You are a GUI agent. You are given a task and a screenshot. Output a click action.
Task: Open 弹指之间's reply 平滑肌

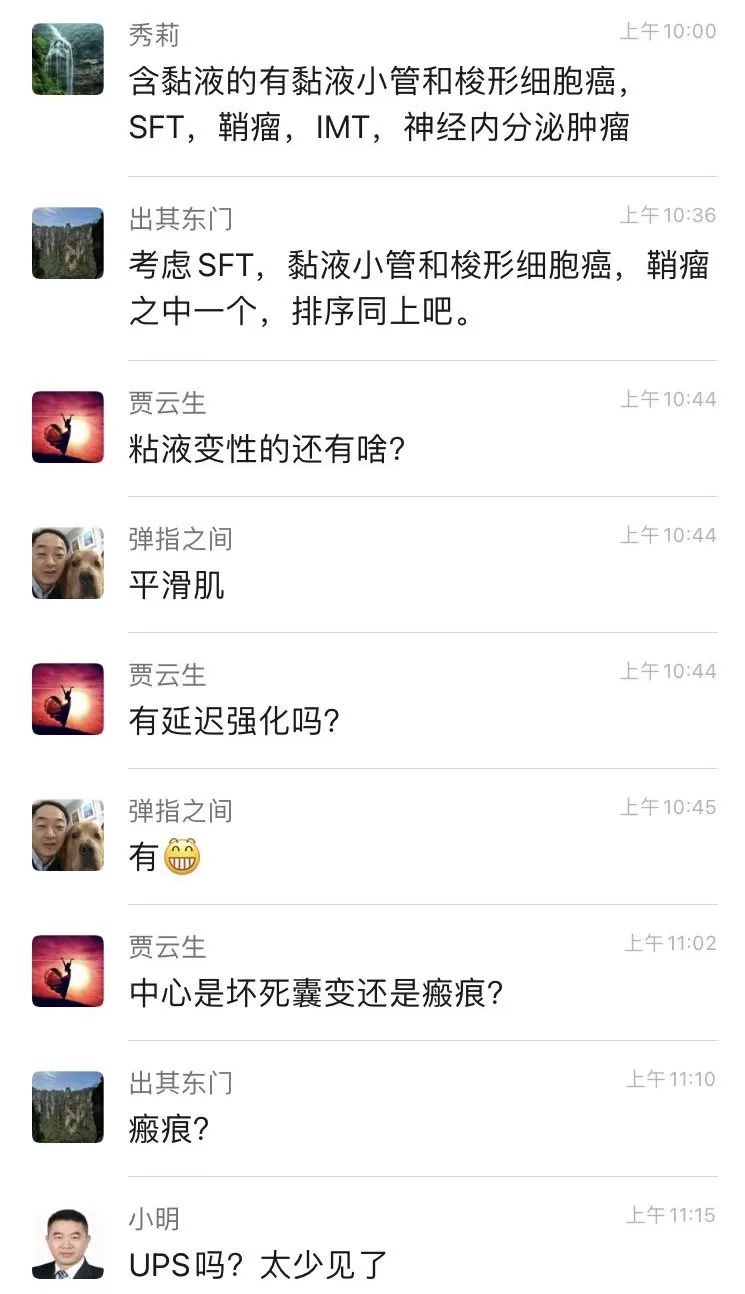click(x=177, y=585)
